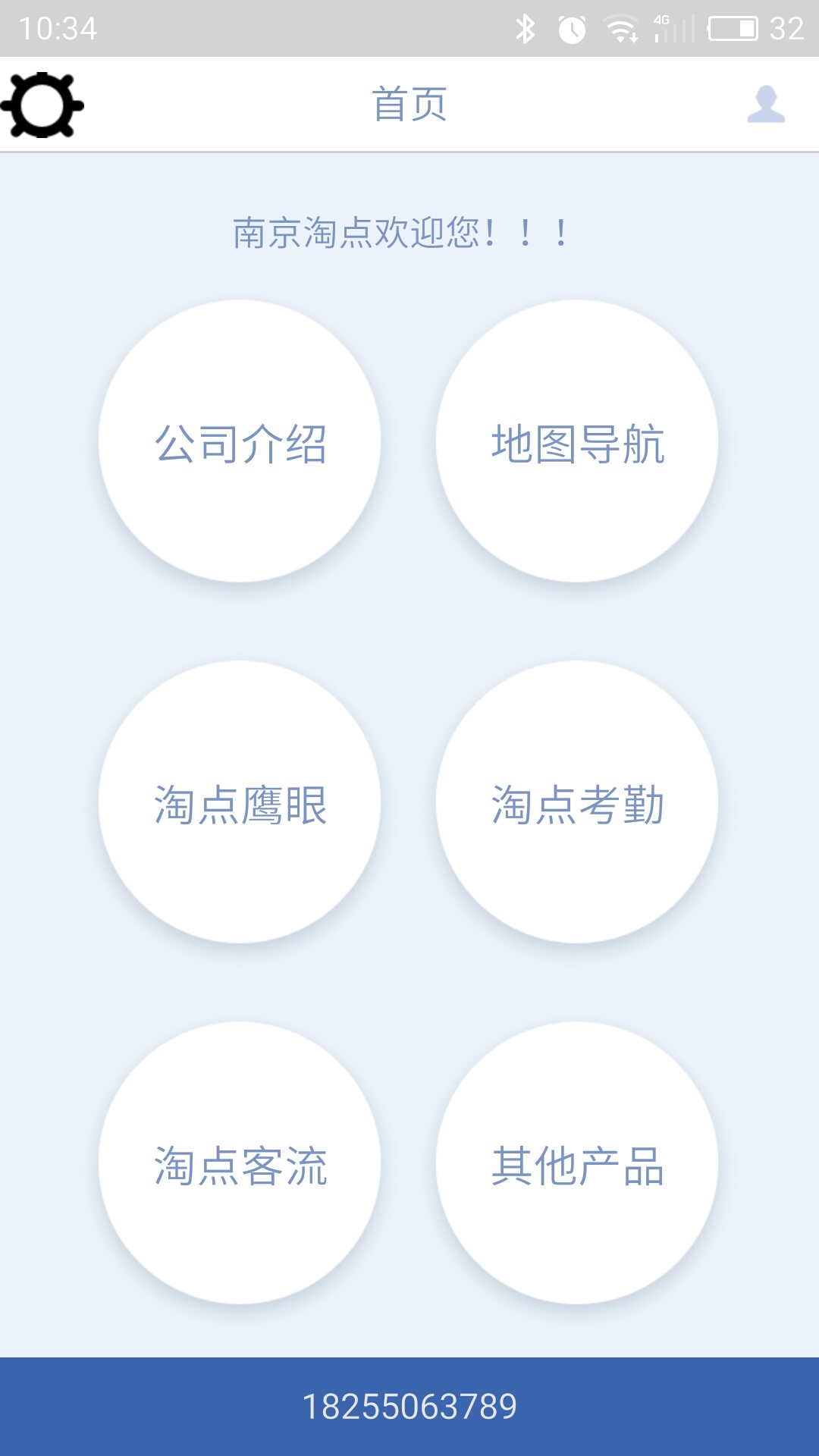
Task: Open the user profile icon
Action: click(x=766, y=104)
